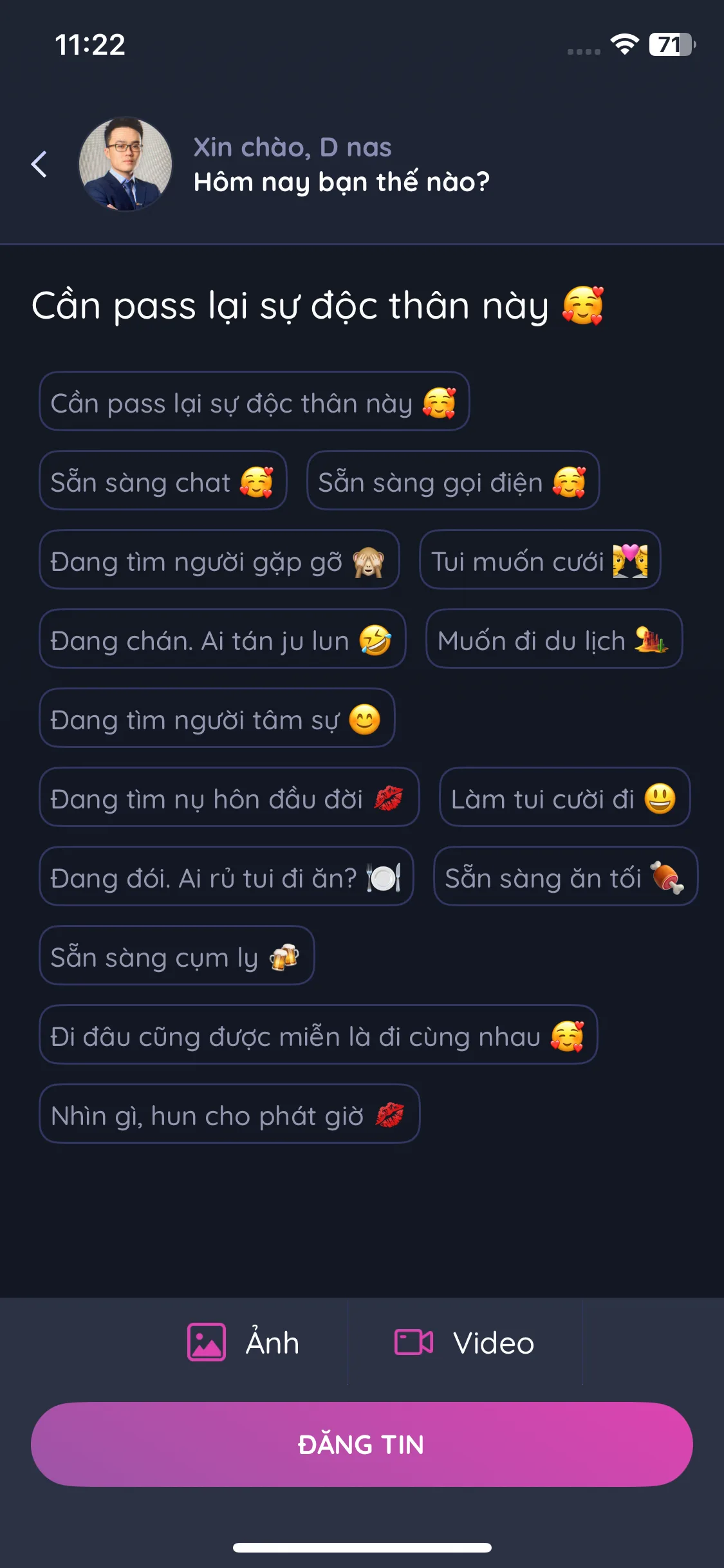Viewport: 724px width, 1568px height.
Task: Select the 'Muốn đi du lịch' chip
Action: coord(554,639)
